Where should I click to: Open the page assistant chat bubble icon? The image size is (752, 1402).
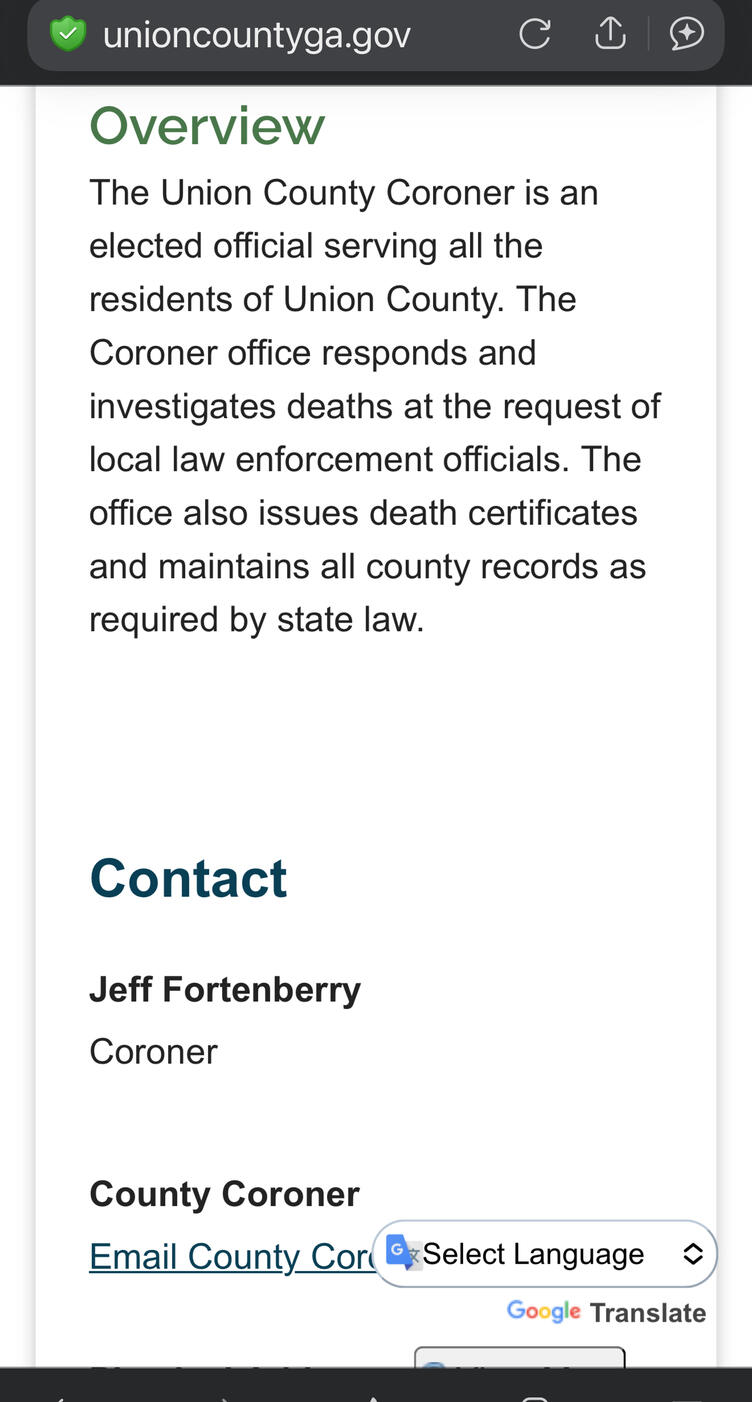point(687,33)
